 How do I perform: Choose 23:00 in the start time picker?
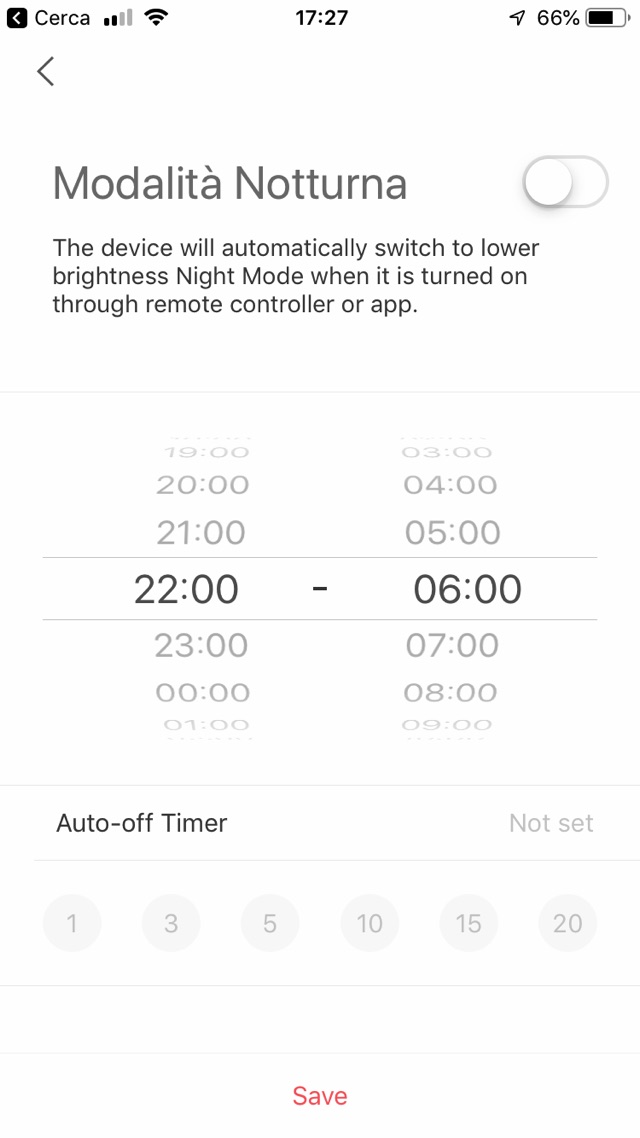[x=201, y=646]
